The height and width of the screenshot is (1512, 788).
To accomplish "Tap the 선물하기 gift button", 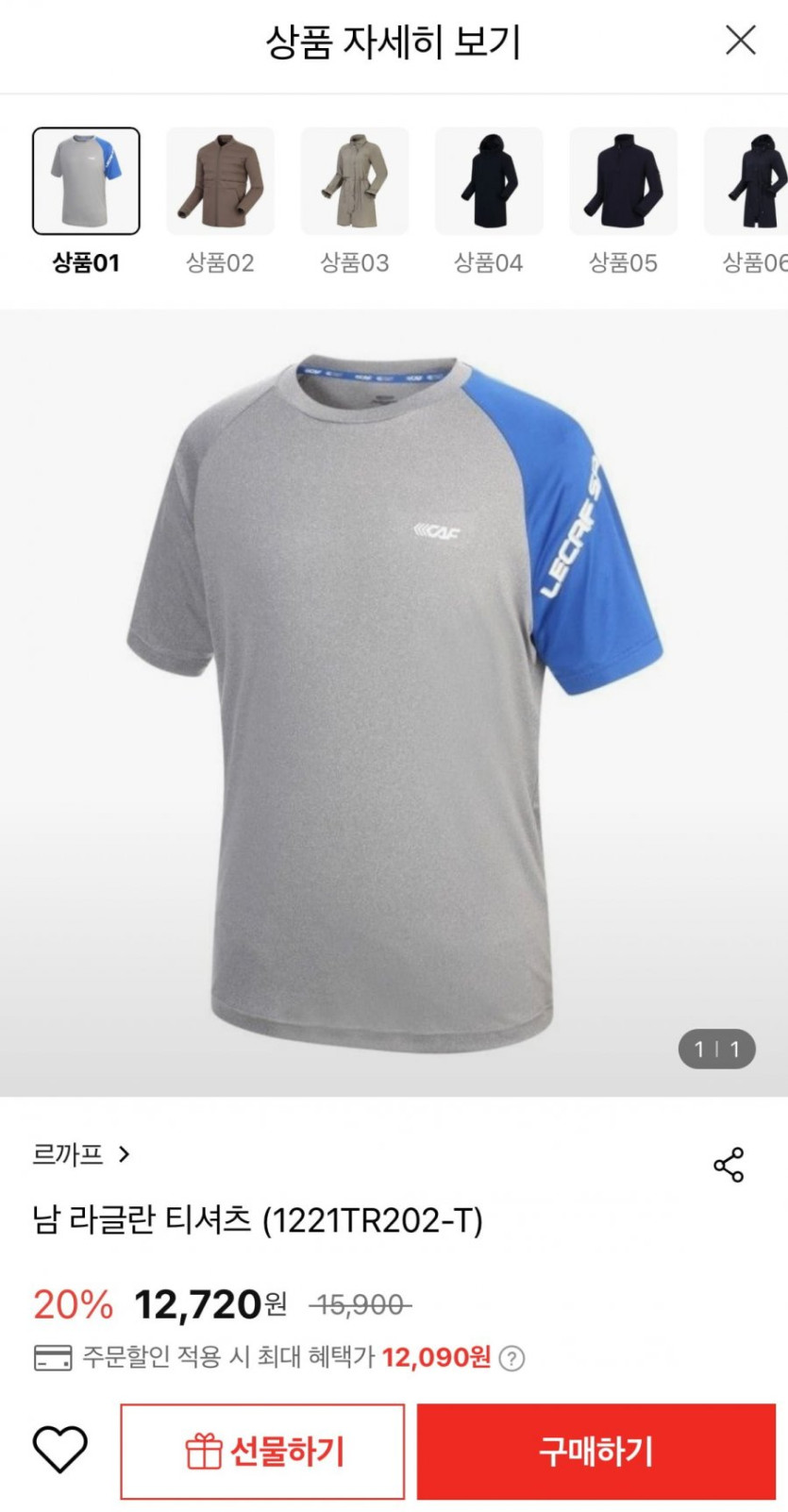I will coord(262,1452).
